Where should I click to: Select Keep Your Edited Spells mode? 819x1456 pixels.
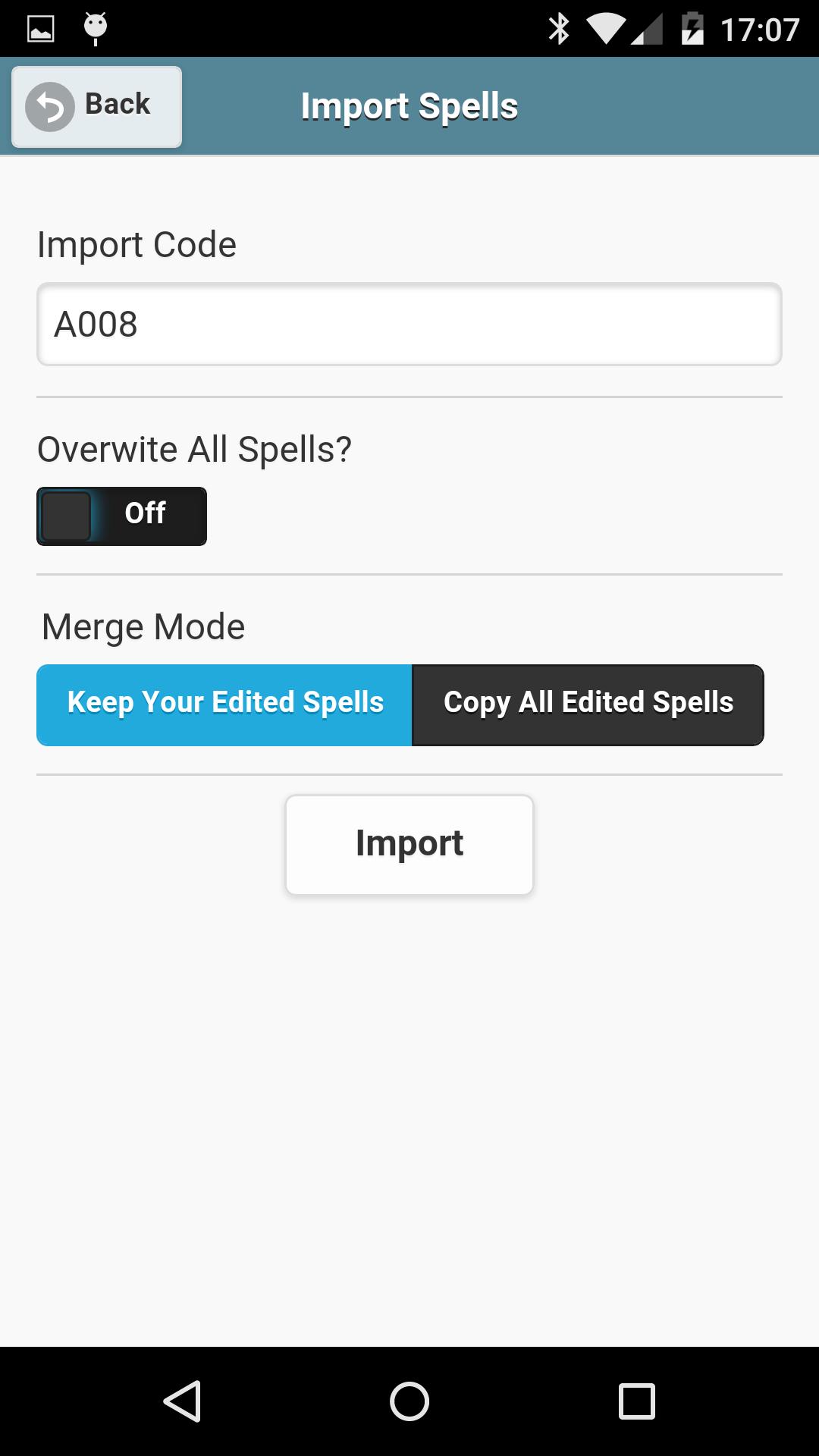coord(224,704)
